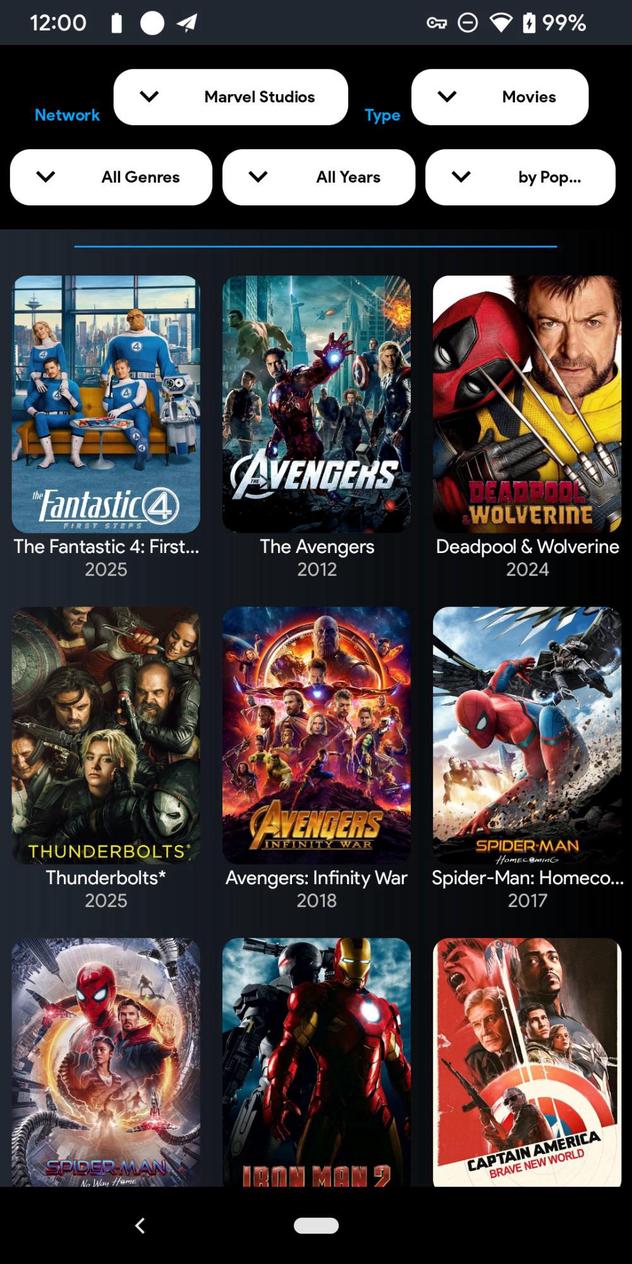This screenshot has width=632, height=1264.
Task: Tap the home pill in navigation bar
Action: [x=316, y=1225]
